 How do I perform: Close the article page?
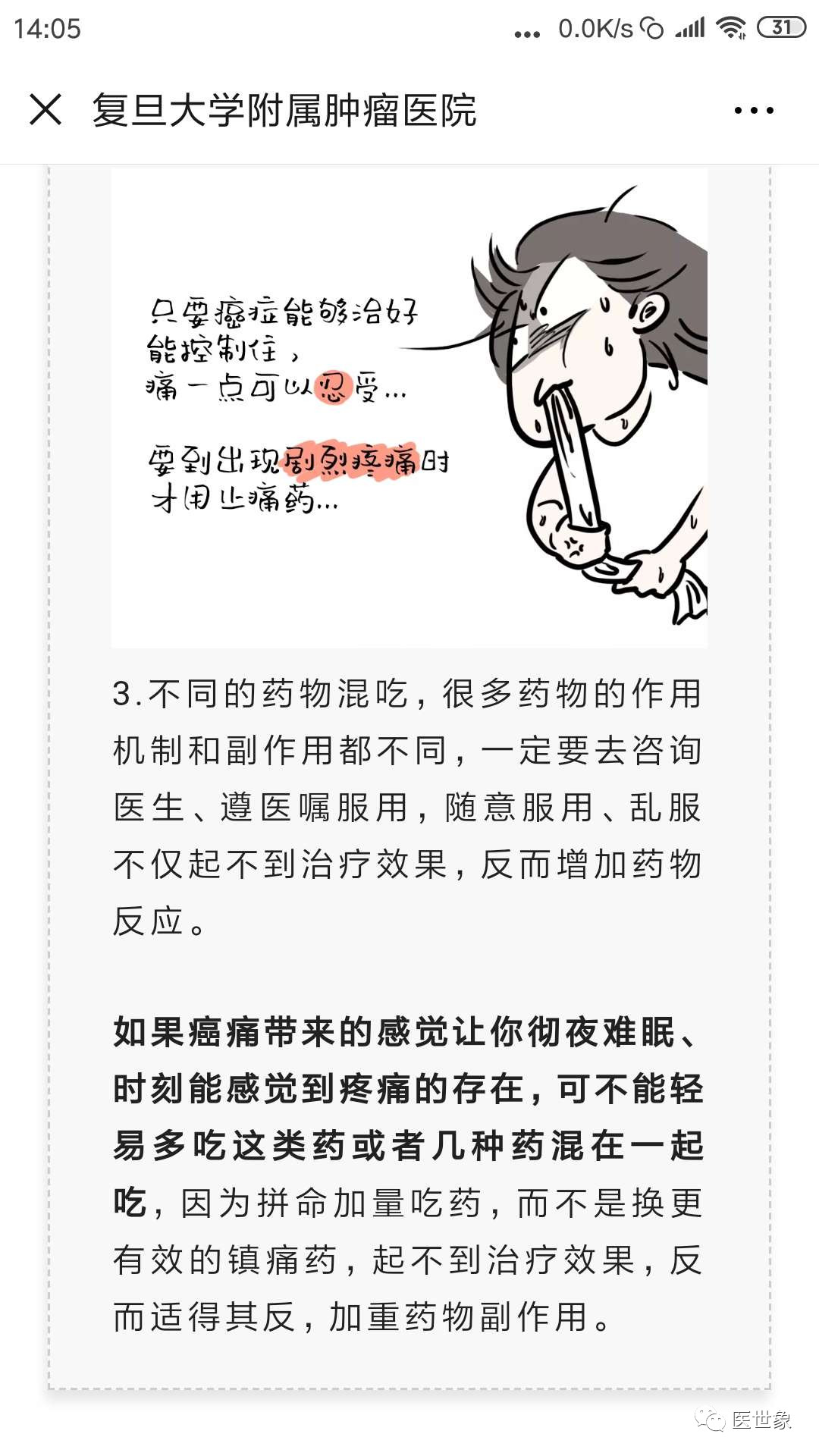[45, 110]
